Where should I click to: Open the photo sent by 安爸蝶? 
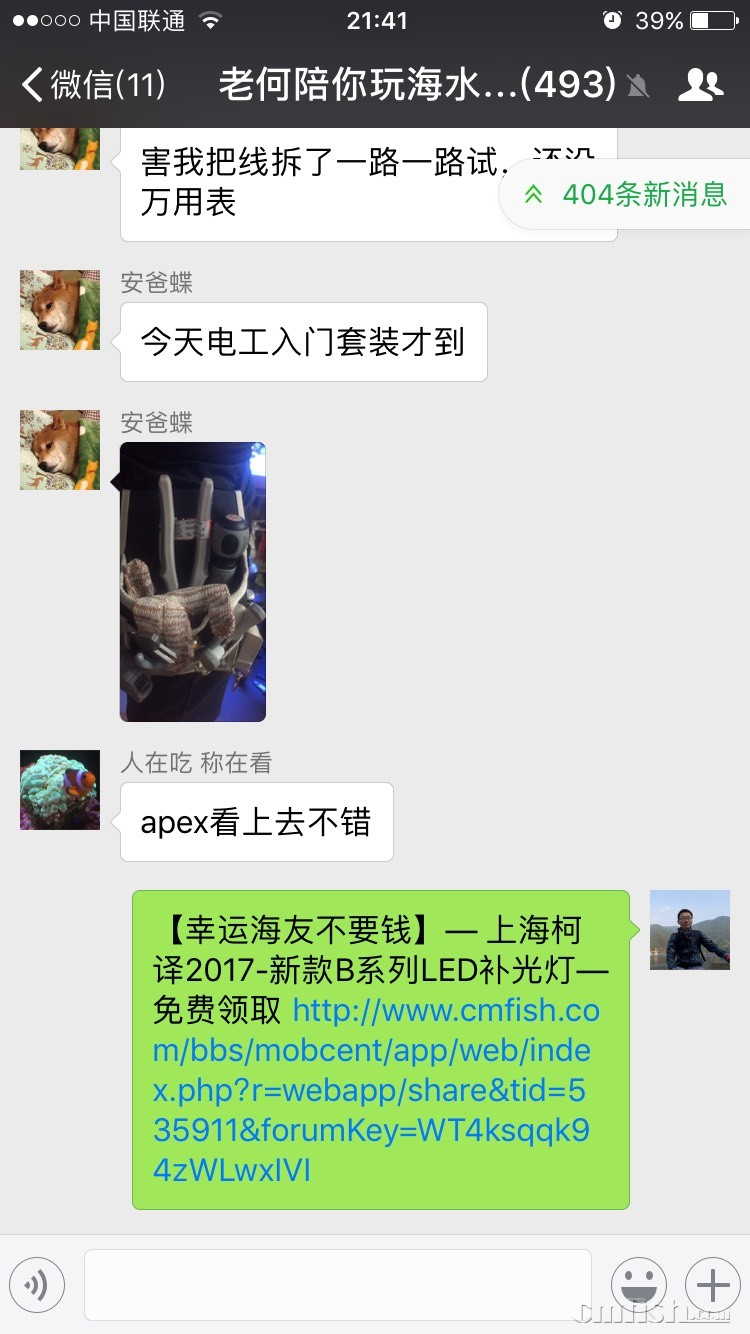[193, 581]
